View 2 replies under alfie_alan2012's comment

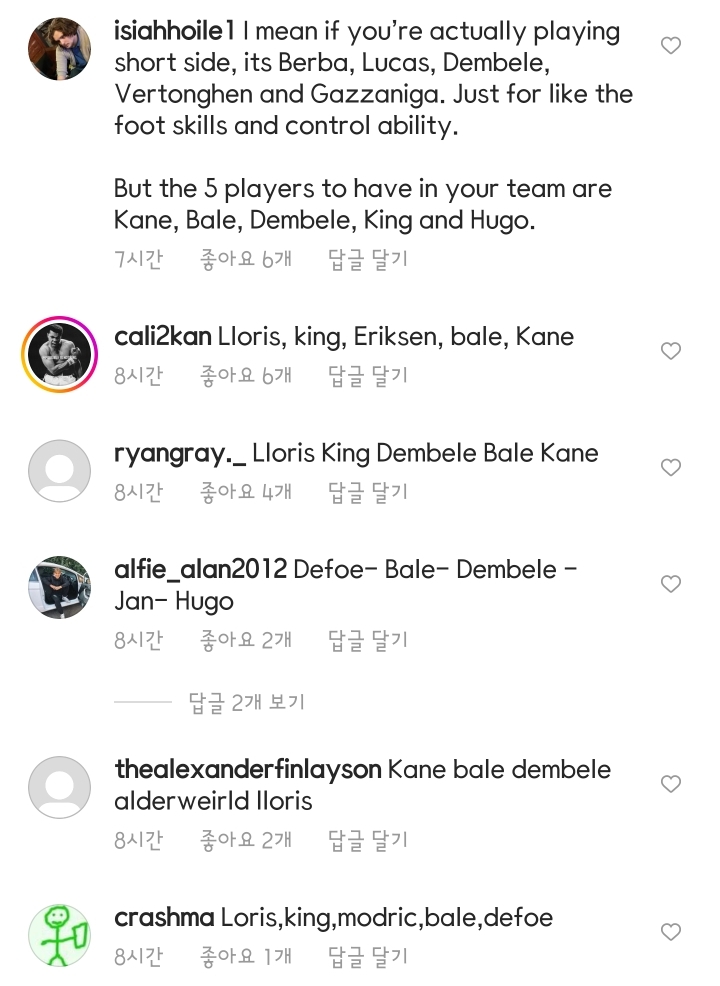246,703
